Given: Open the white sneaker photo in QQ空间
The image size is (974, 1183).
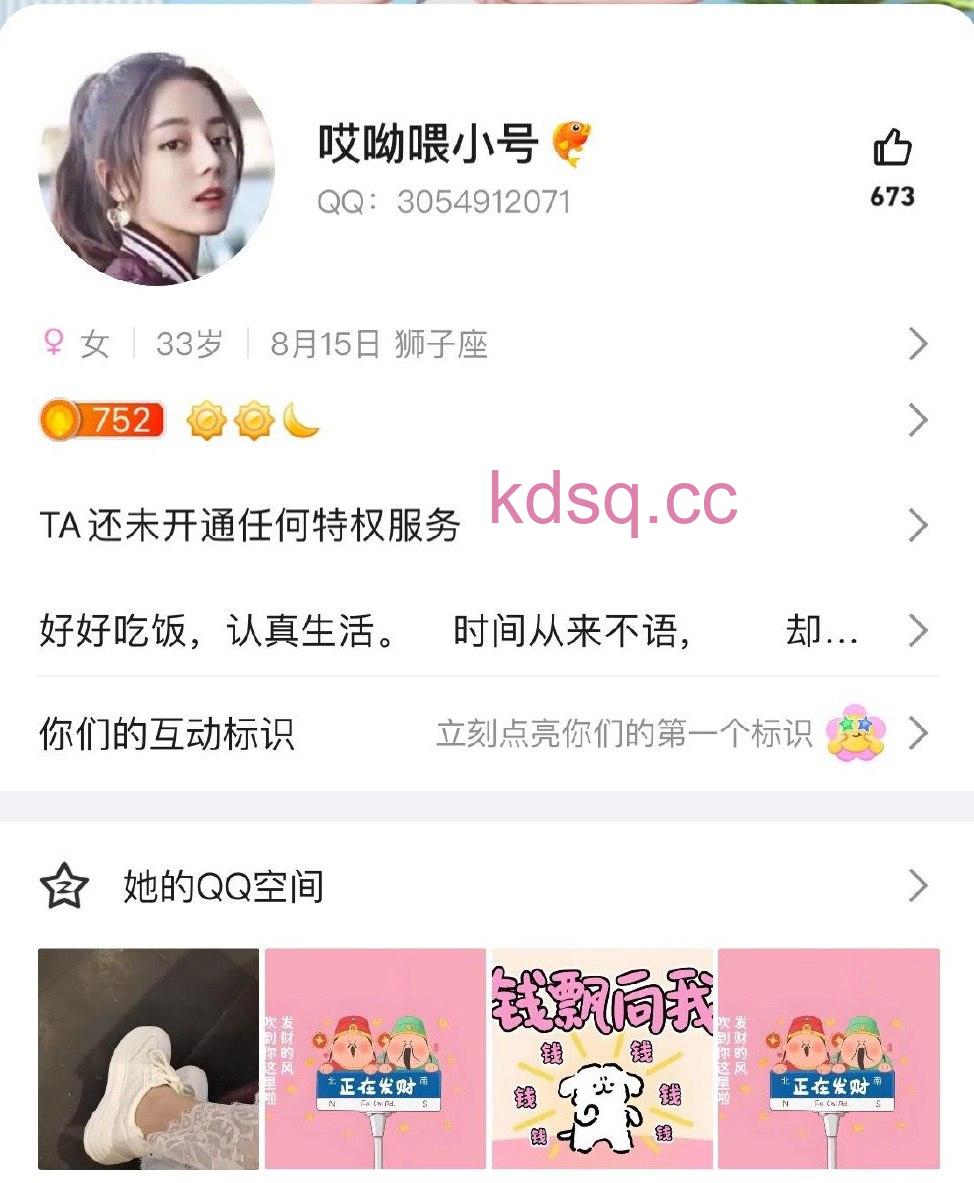Looking at the screenshot, I should click(x=148, y=1058).
